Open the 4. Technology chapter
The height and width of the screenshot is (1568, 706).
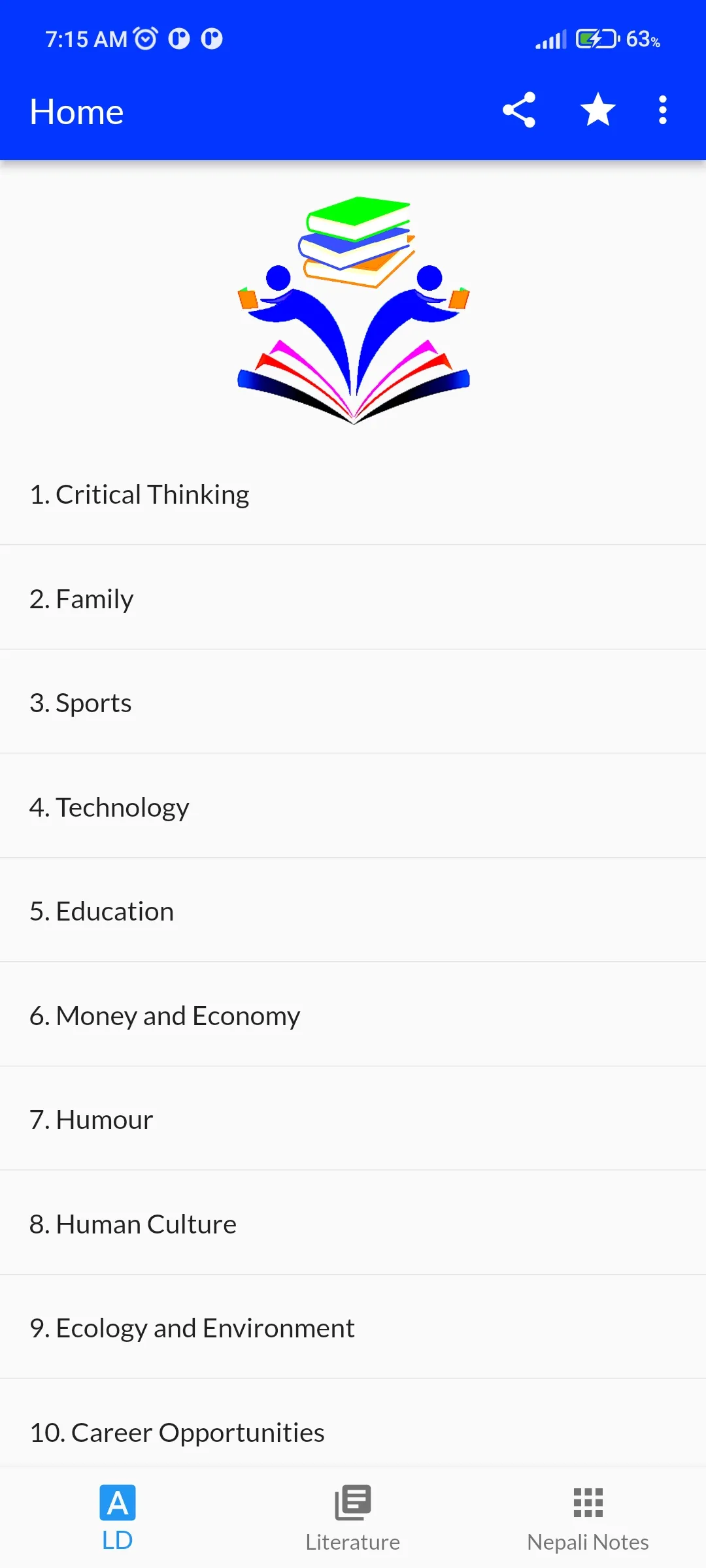click(x=353, y=806)
